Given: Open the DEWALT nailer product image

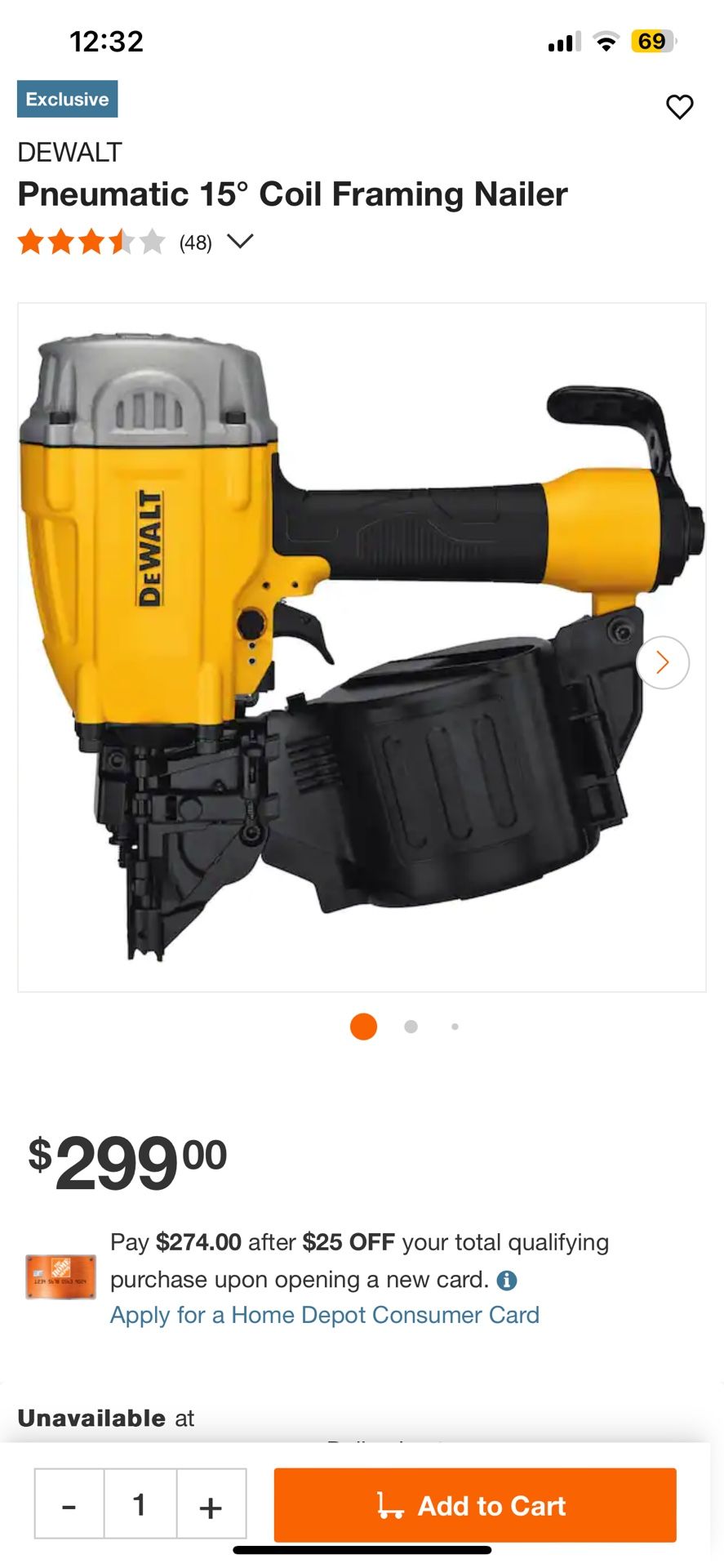Looking at the screenshot, I should [362, 647].
